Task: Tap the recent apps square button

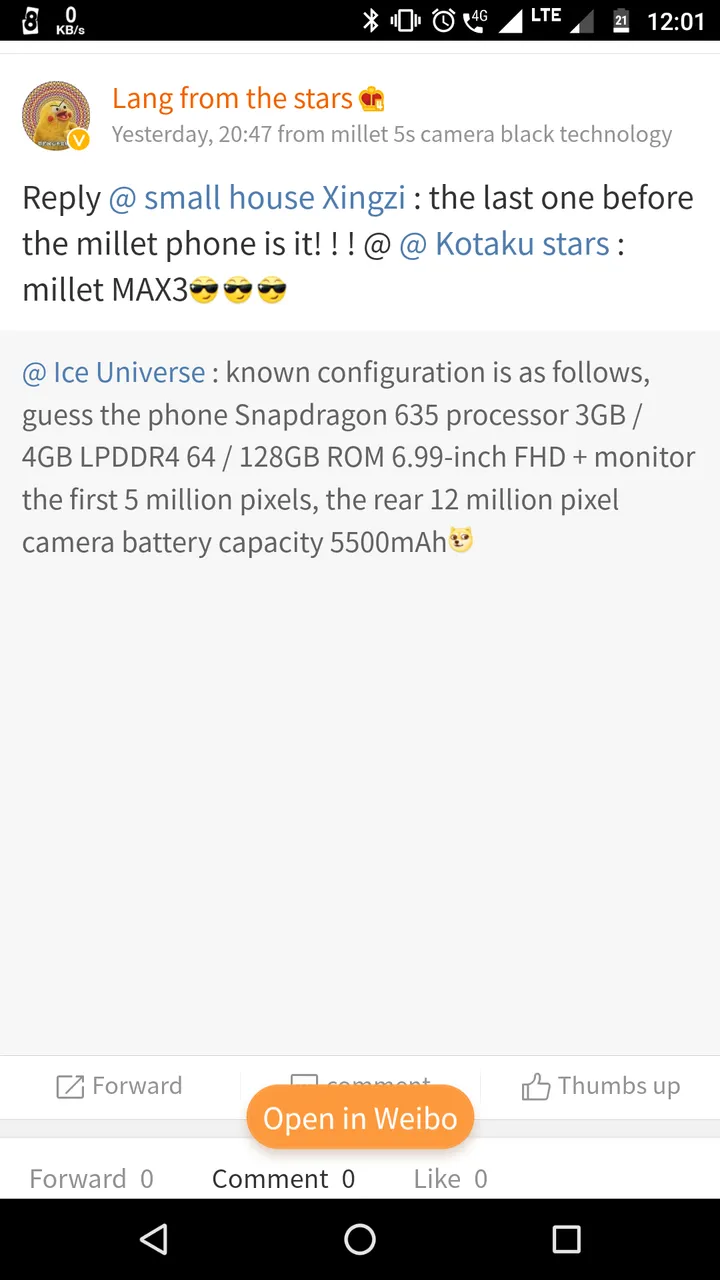Action: tap(566, 1240)
